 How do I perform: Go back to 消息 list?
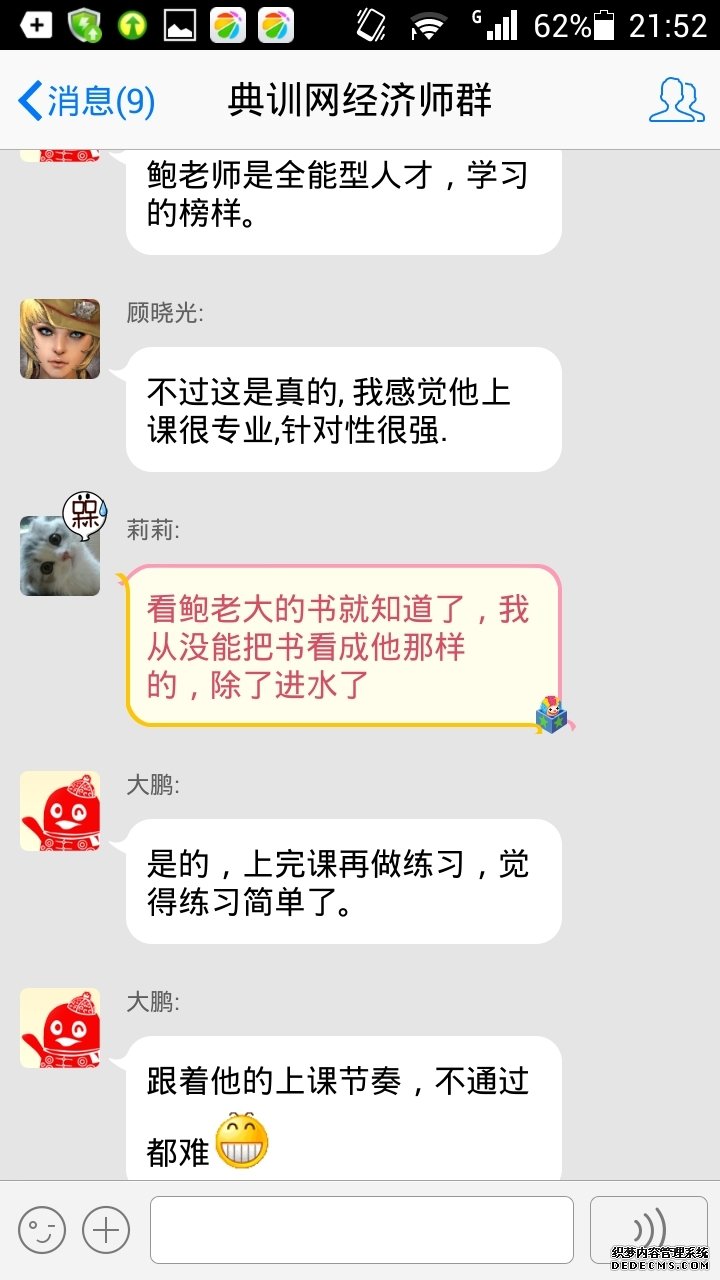(86, 101)
